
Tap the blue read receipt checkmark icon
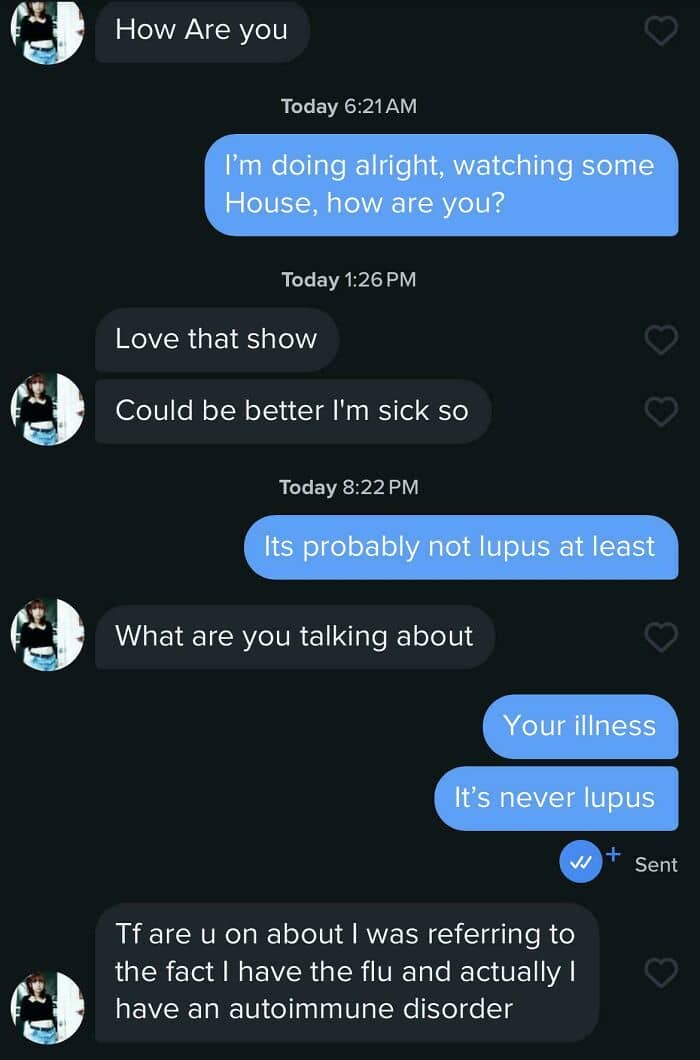581,862
